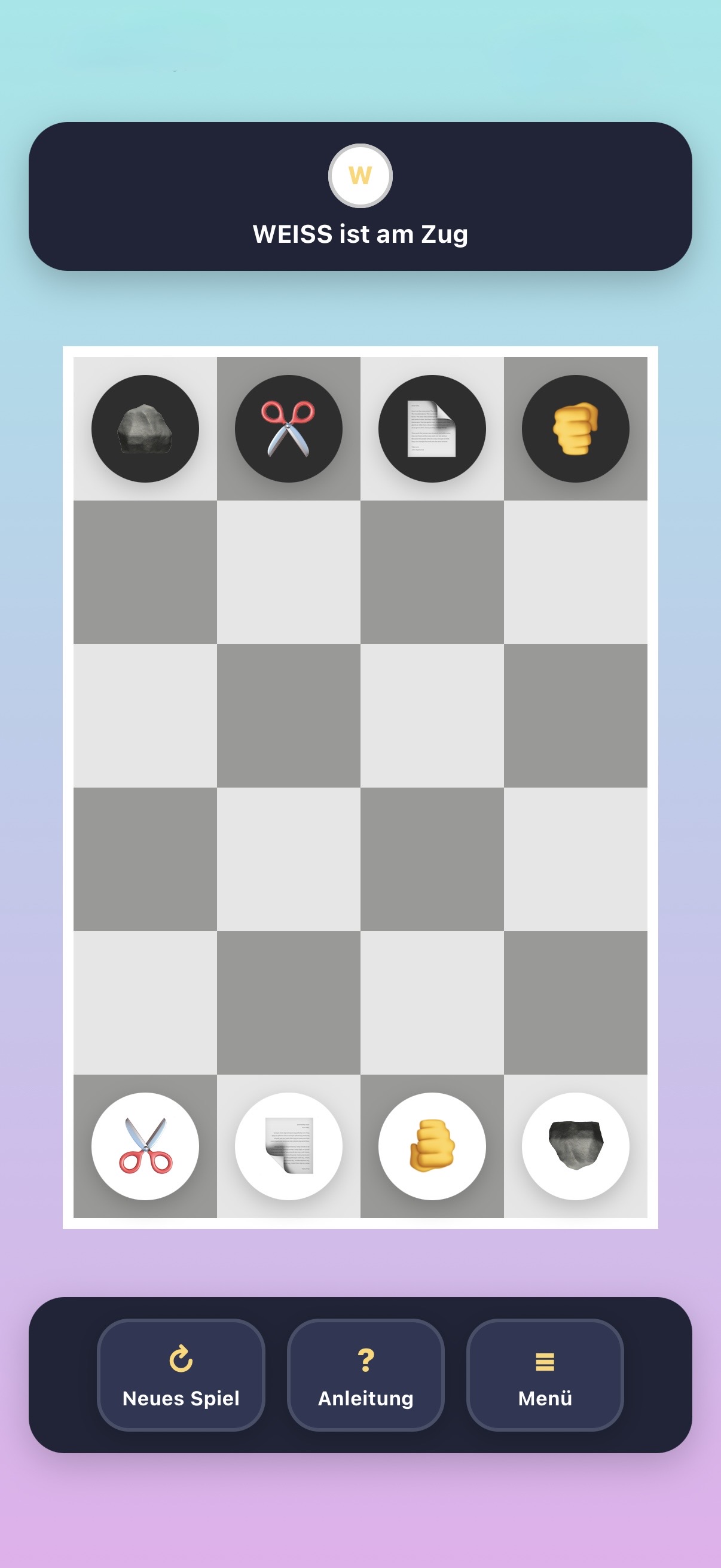Open the Anleitung instructions
721x1568 pixels.
tap(365, 1374)
